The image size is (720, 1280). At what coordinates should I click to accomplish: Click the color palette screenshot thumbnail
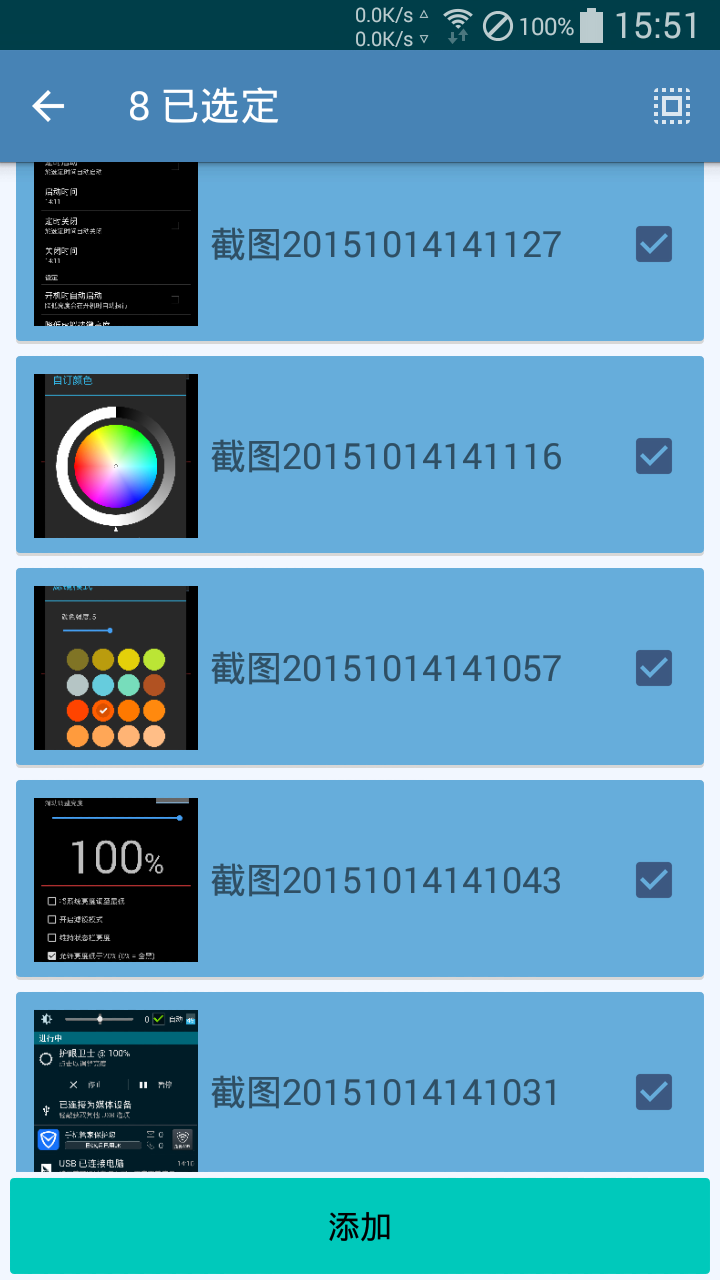[x=115, y=668]
